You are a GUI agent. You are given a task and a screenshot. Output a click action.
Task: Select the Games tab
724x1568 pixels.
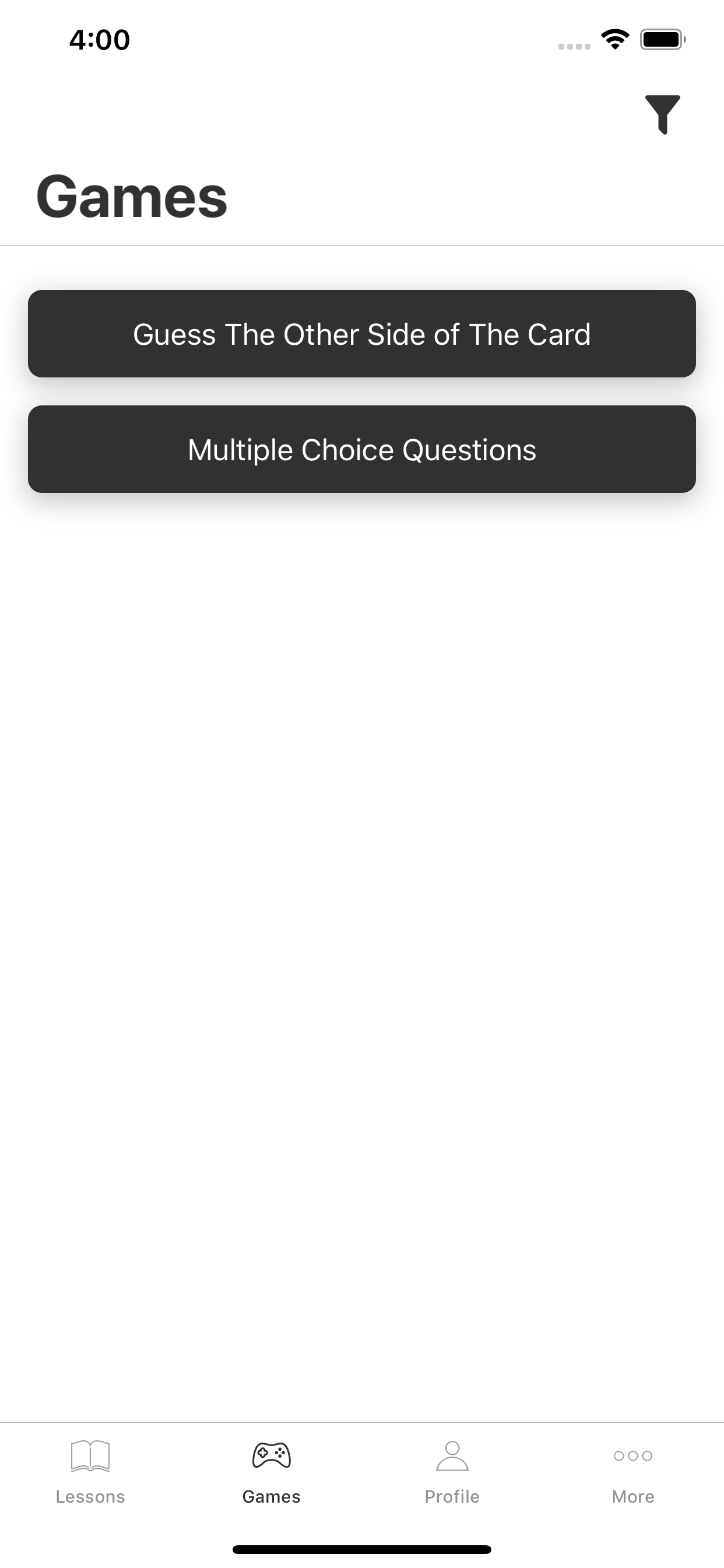point(271,1471)
